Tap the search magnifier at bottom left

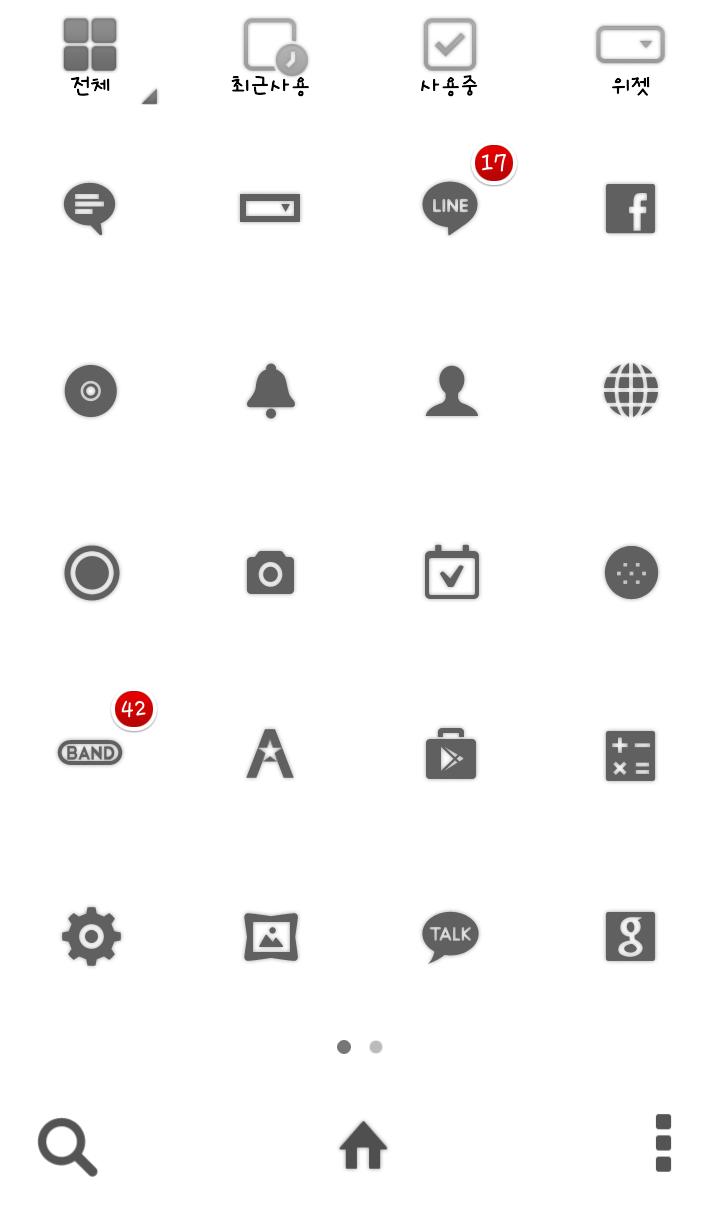tap(66, 1146)
